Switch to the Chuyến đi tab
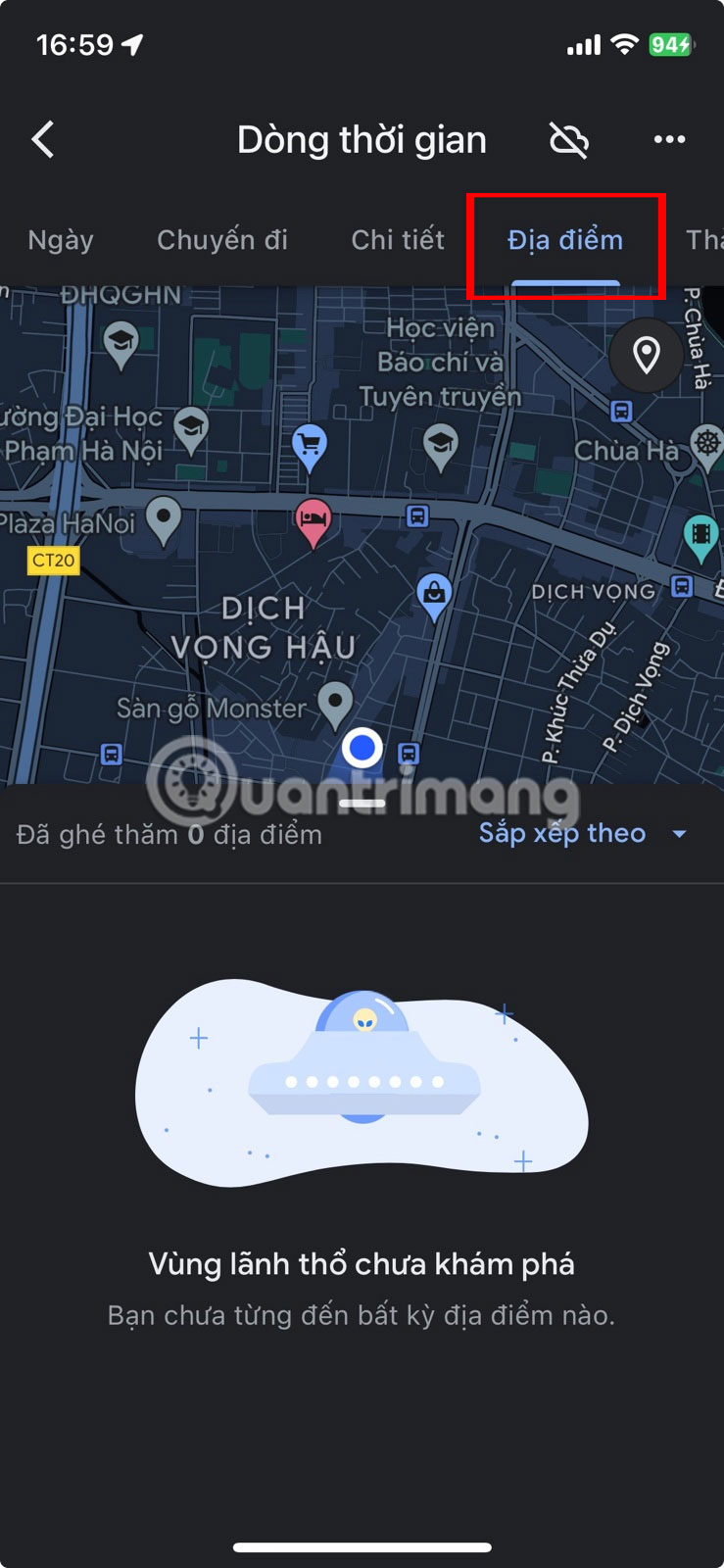This screenshot has width=724, height=1568. tap(222, 240)
